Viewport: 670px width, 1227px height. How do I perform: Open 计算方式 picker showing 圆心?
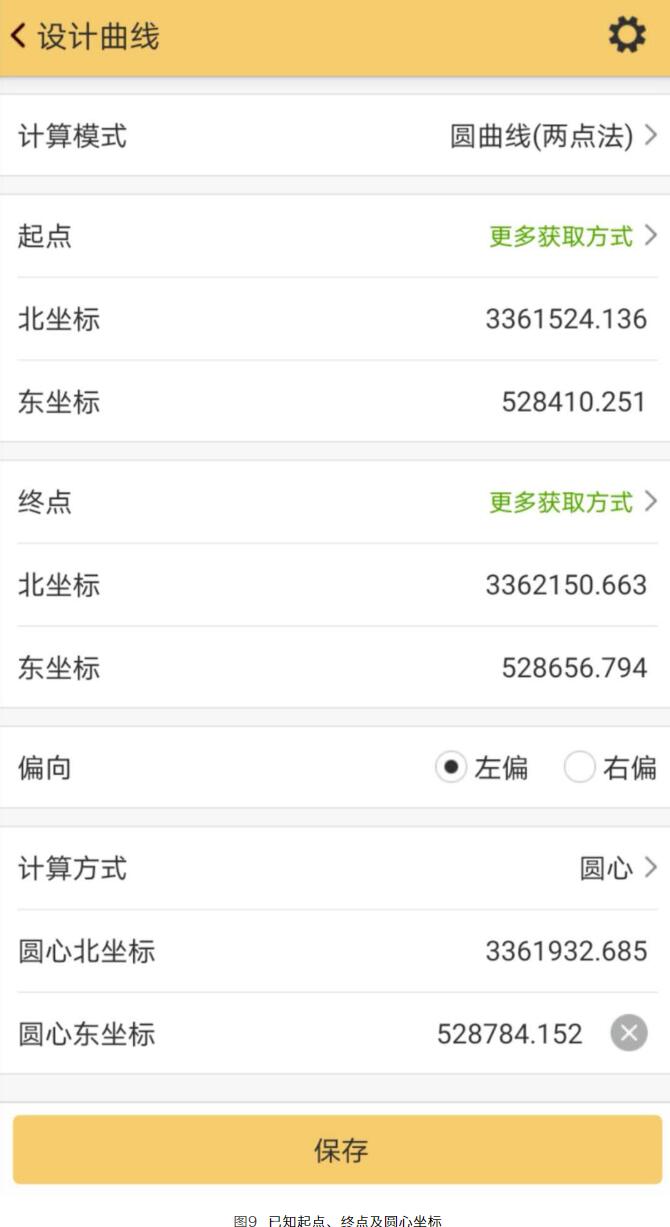(x=335, y=868)
